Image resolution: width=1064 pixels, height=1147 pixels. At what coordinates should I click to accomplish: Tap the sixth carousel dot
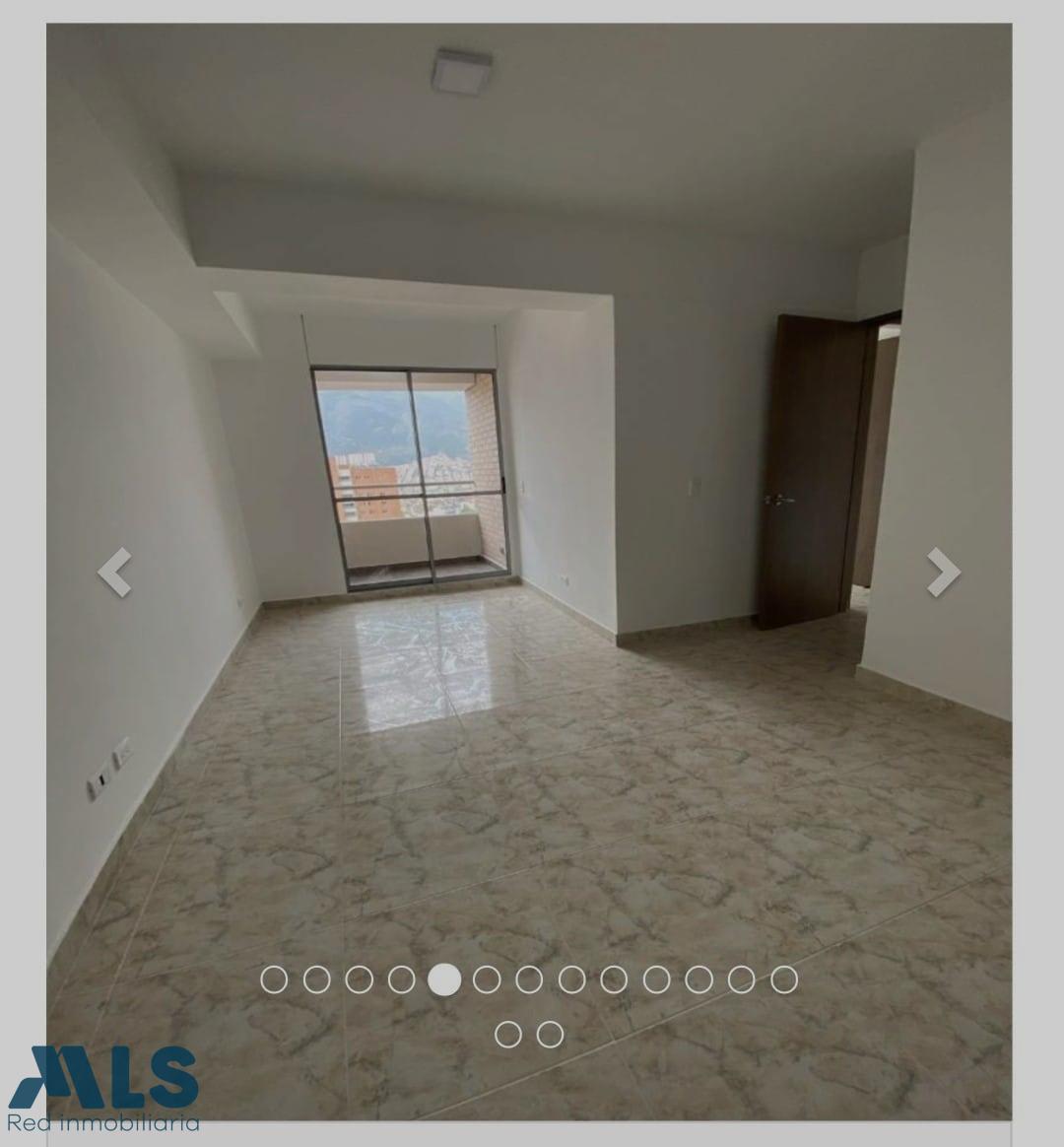click(x=487, y=979)
